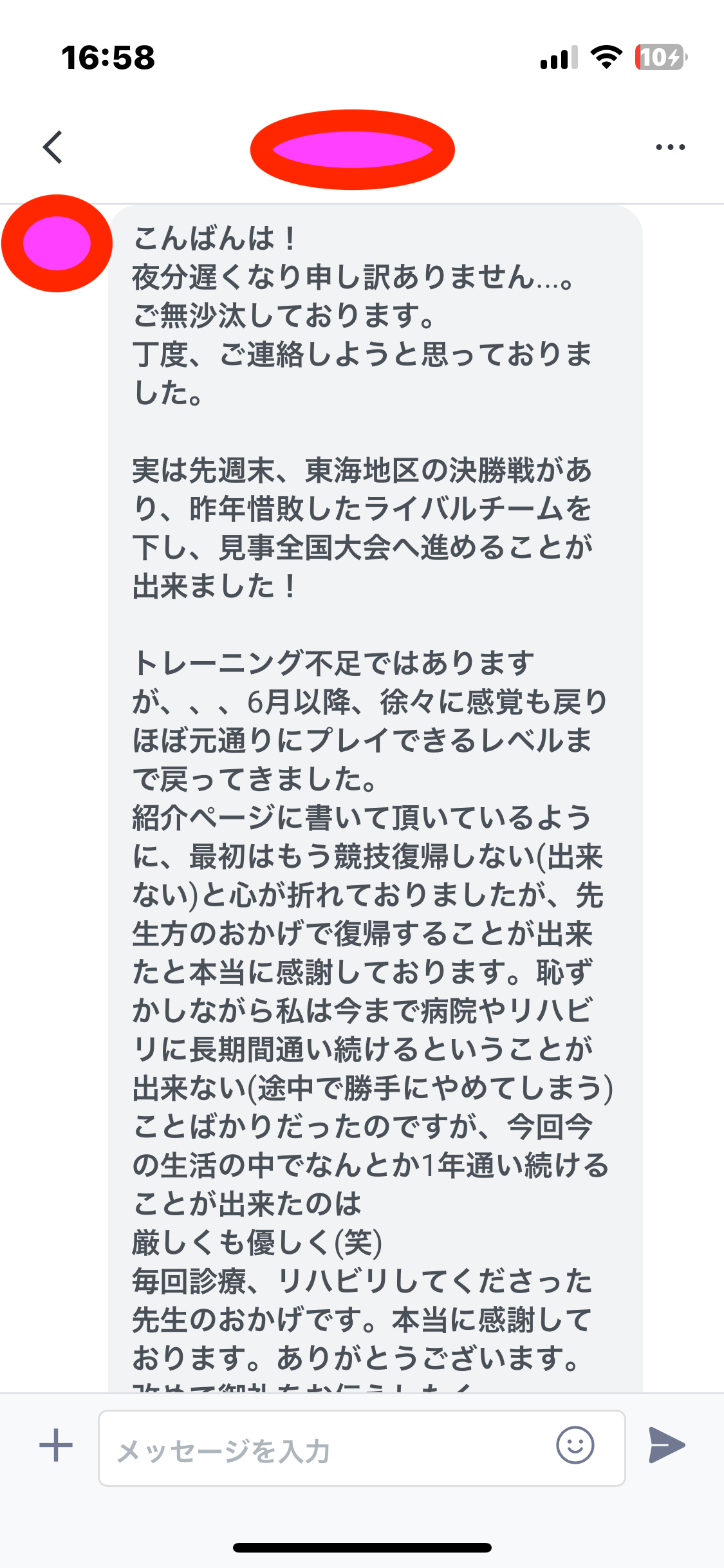Open the emoji smiley picker

[575, 1445]
